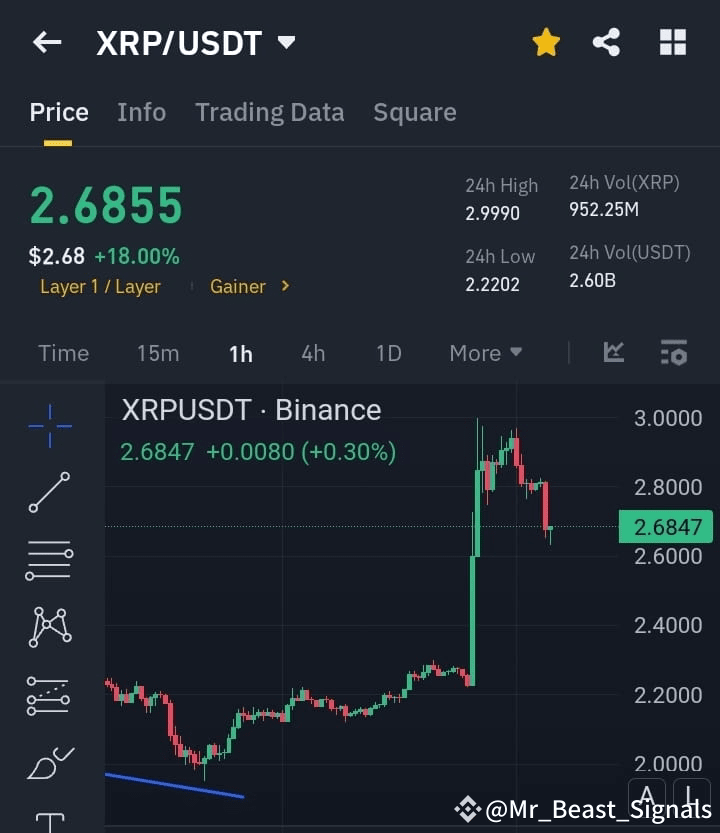
Task: Open the technical indicators panel
Action: (x=613, y=352)
